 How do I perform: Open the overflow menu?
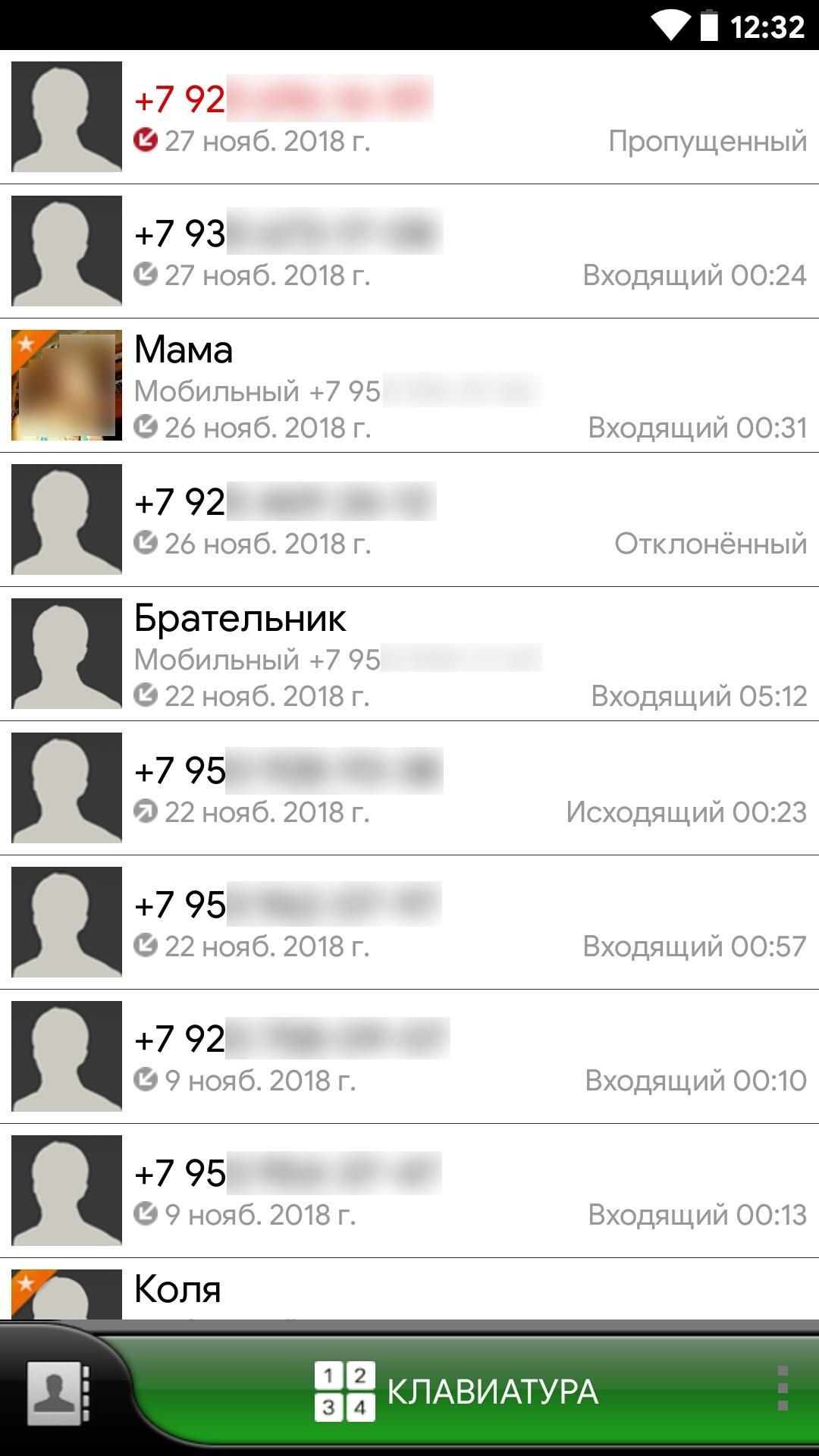[783, 1389]
